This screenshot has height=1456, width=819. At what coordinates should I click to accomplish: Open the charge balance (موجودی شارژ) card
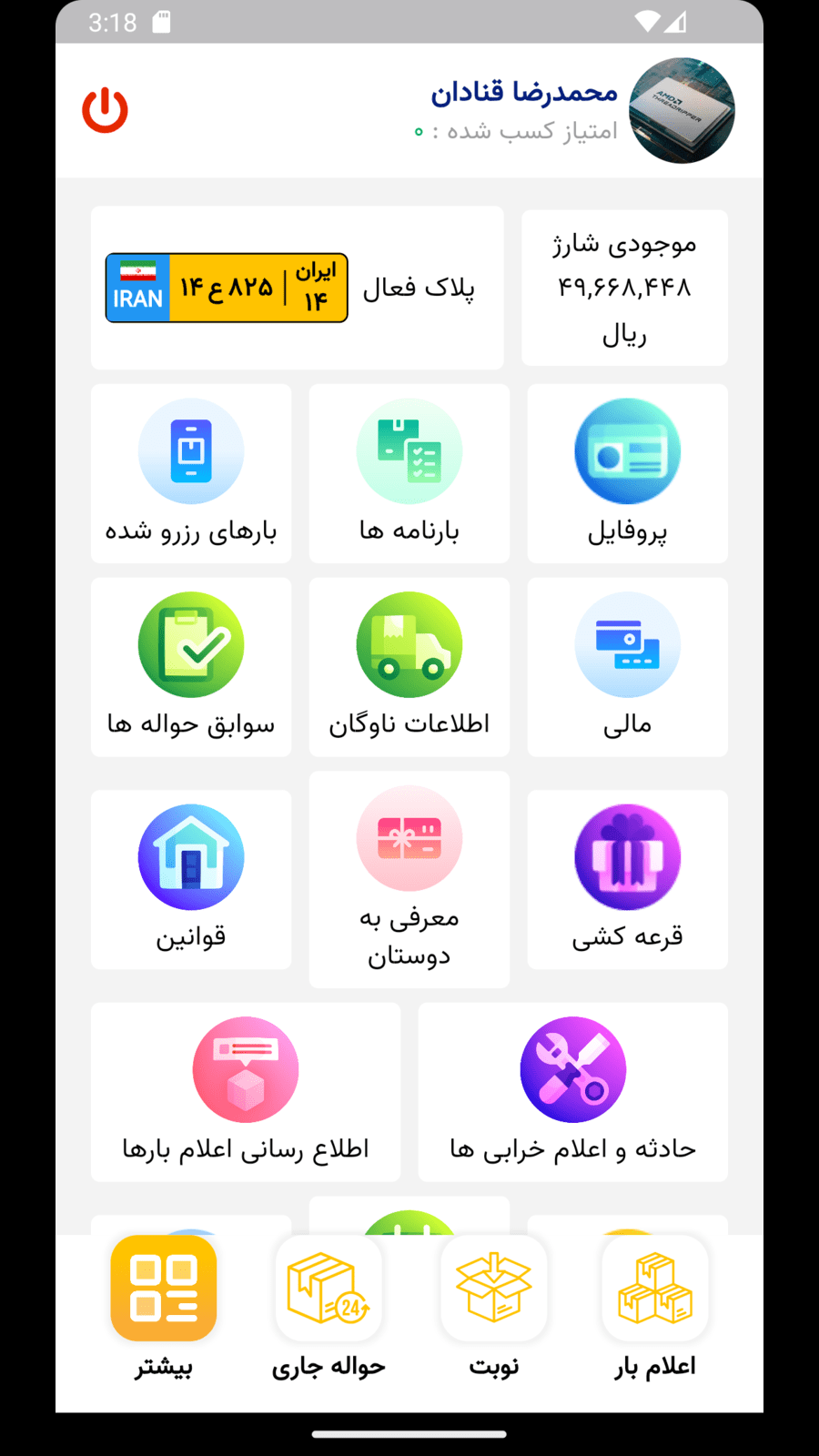click(x=624, y=288)
